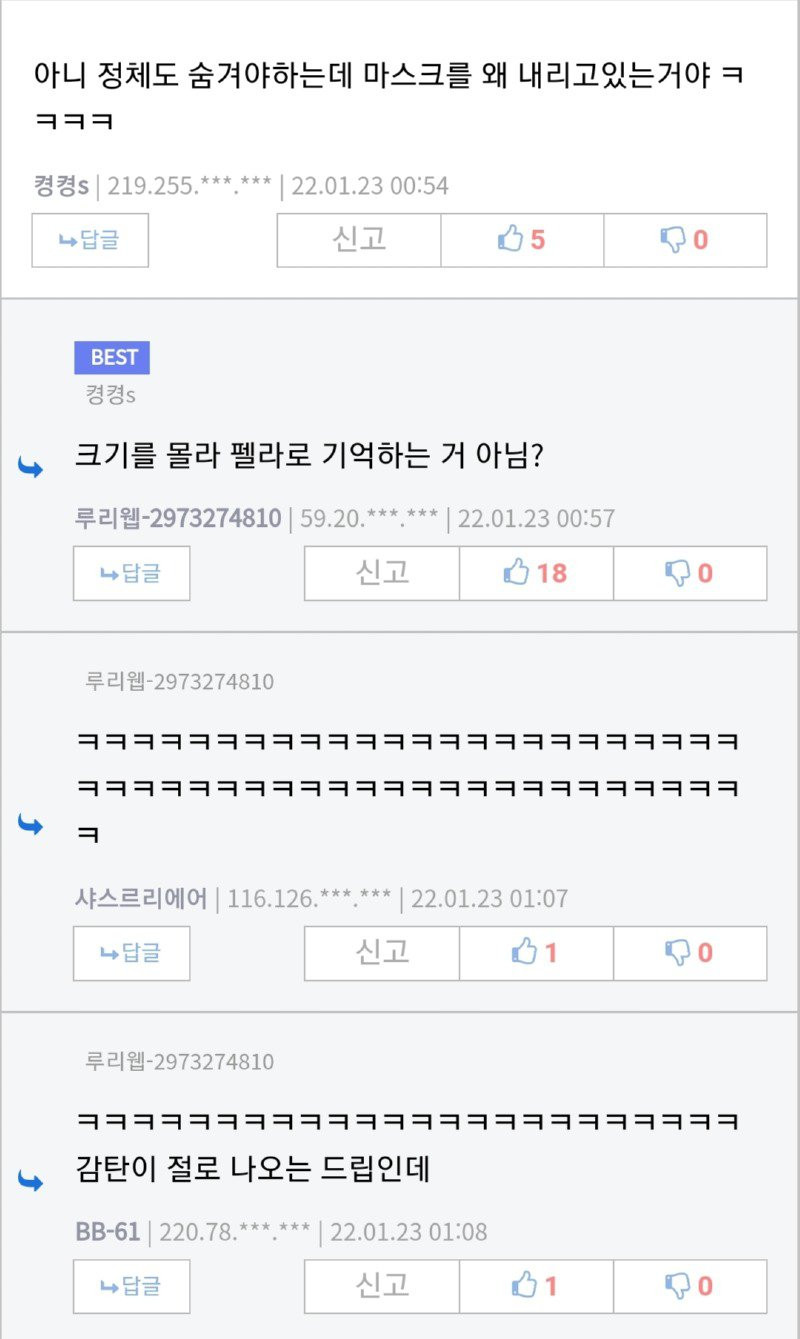Screen dimensions: 800x1339
Task: Report the BEST comment by 루리웹-2973274810
Action: pyautogui.click(x=382, y=573)
